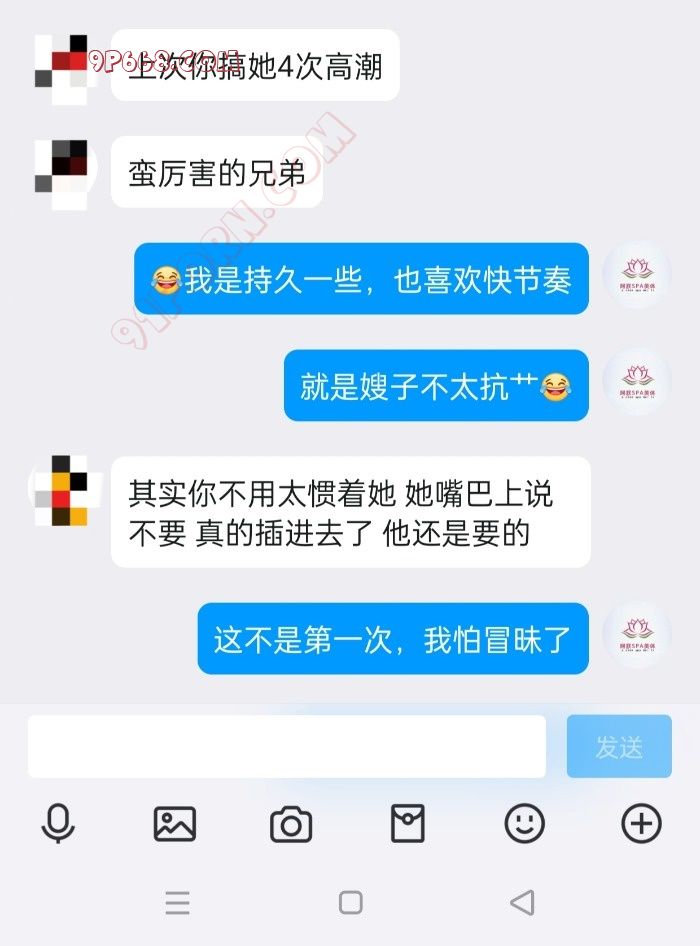Go back using the system back button
Screen dimensions: 700x946
click(x=522, y=902)
